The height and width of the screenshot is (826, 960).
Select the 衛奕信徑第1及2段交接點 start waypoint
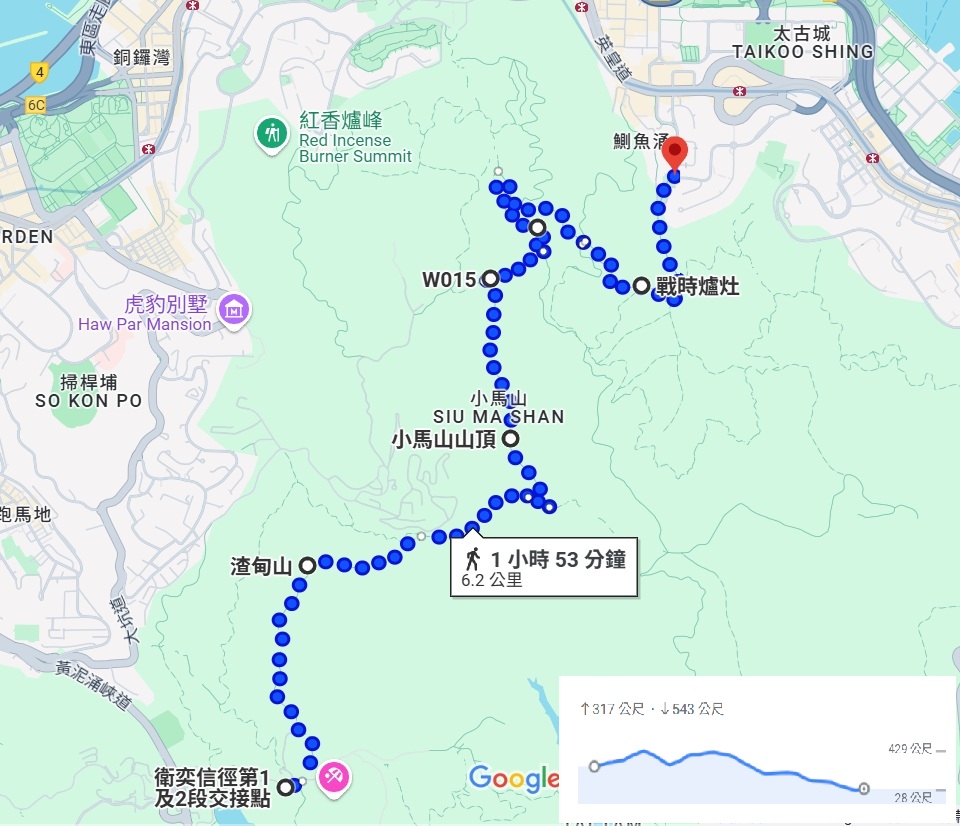285,787
